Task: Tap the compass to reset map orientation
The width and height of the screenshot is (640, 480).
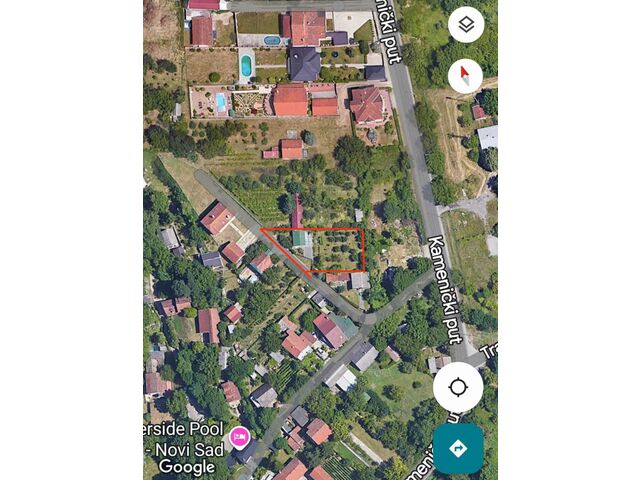Action: click(x=466, y=75)
